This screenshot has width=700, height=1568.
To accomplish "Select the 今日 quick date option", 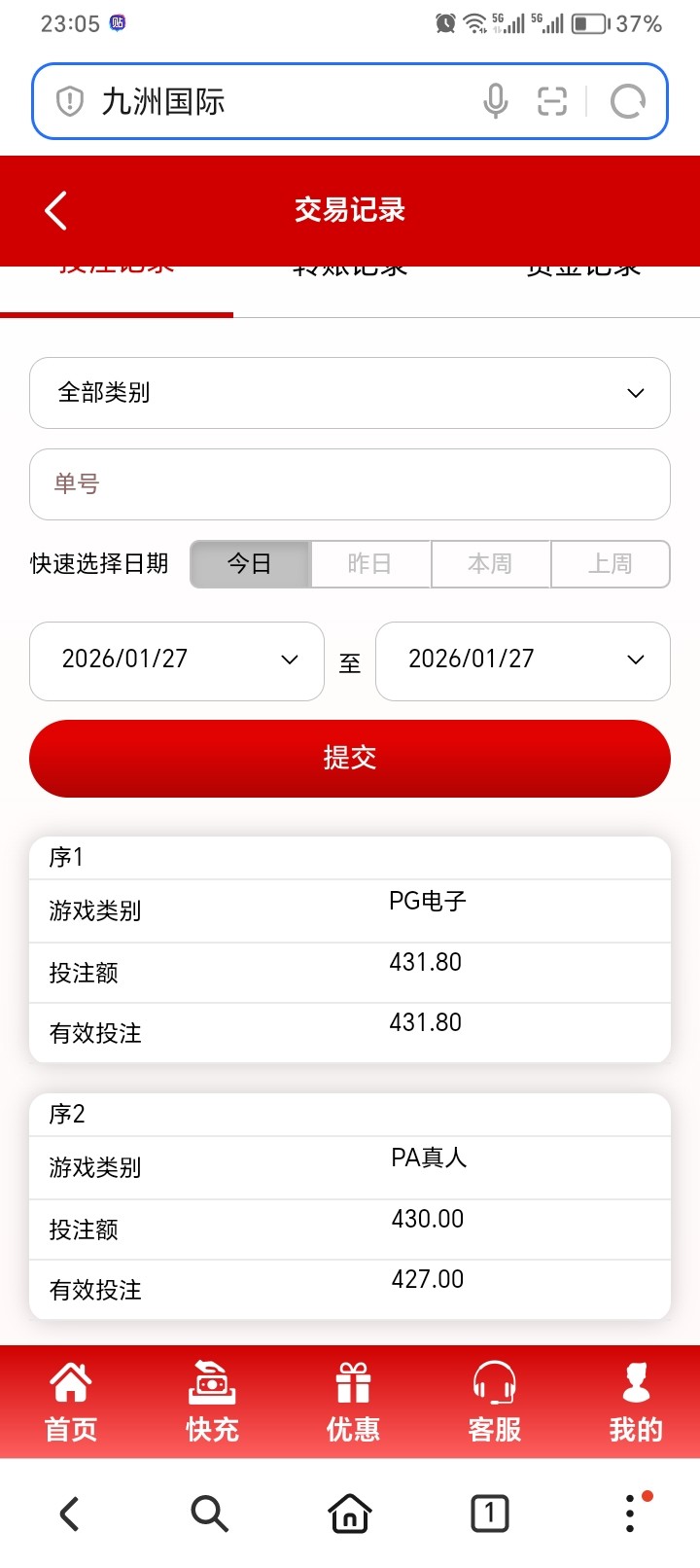I will (x=250, y=564).
